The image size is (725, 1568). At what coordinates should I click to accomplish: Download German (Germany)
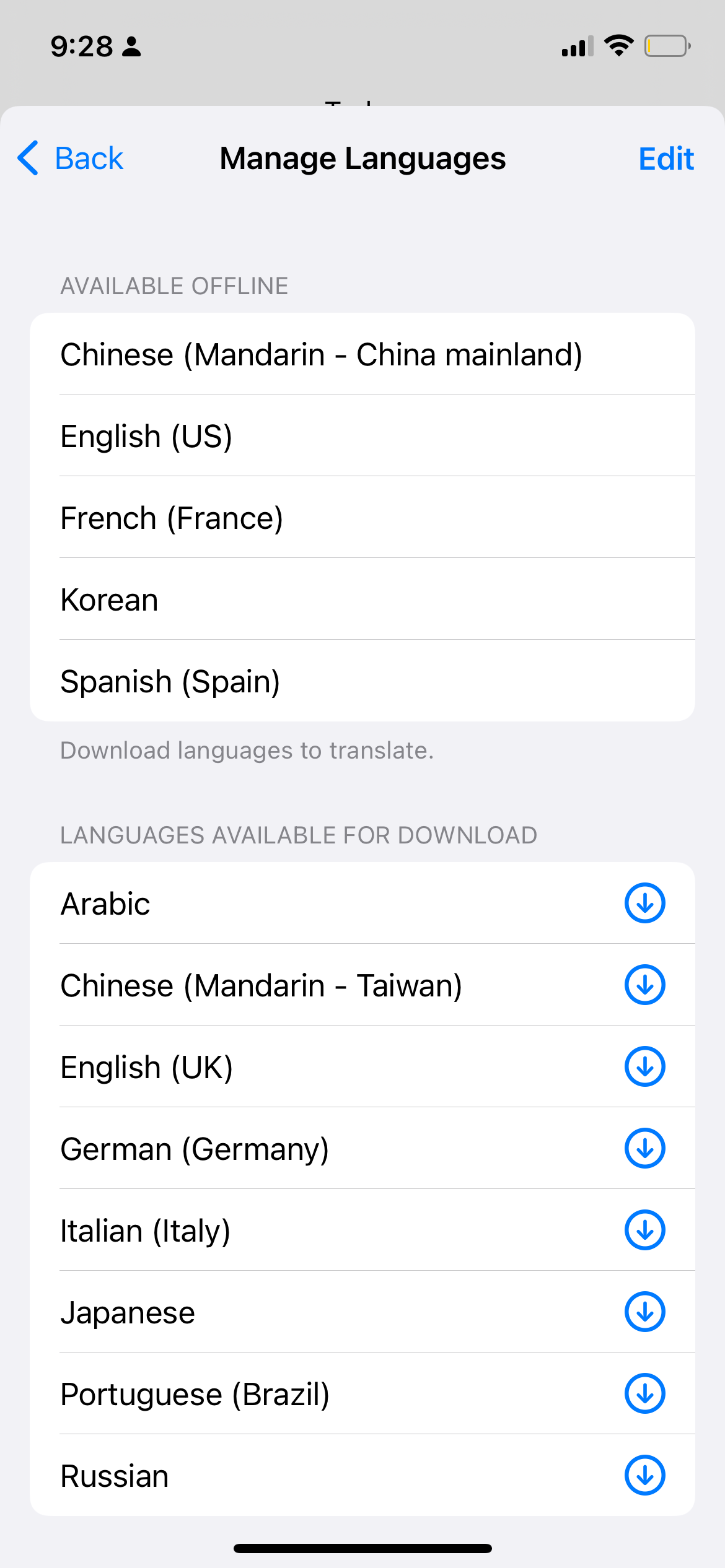pos(644,1148)
